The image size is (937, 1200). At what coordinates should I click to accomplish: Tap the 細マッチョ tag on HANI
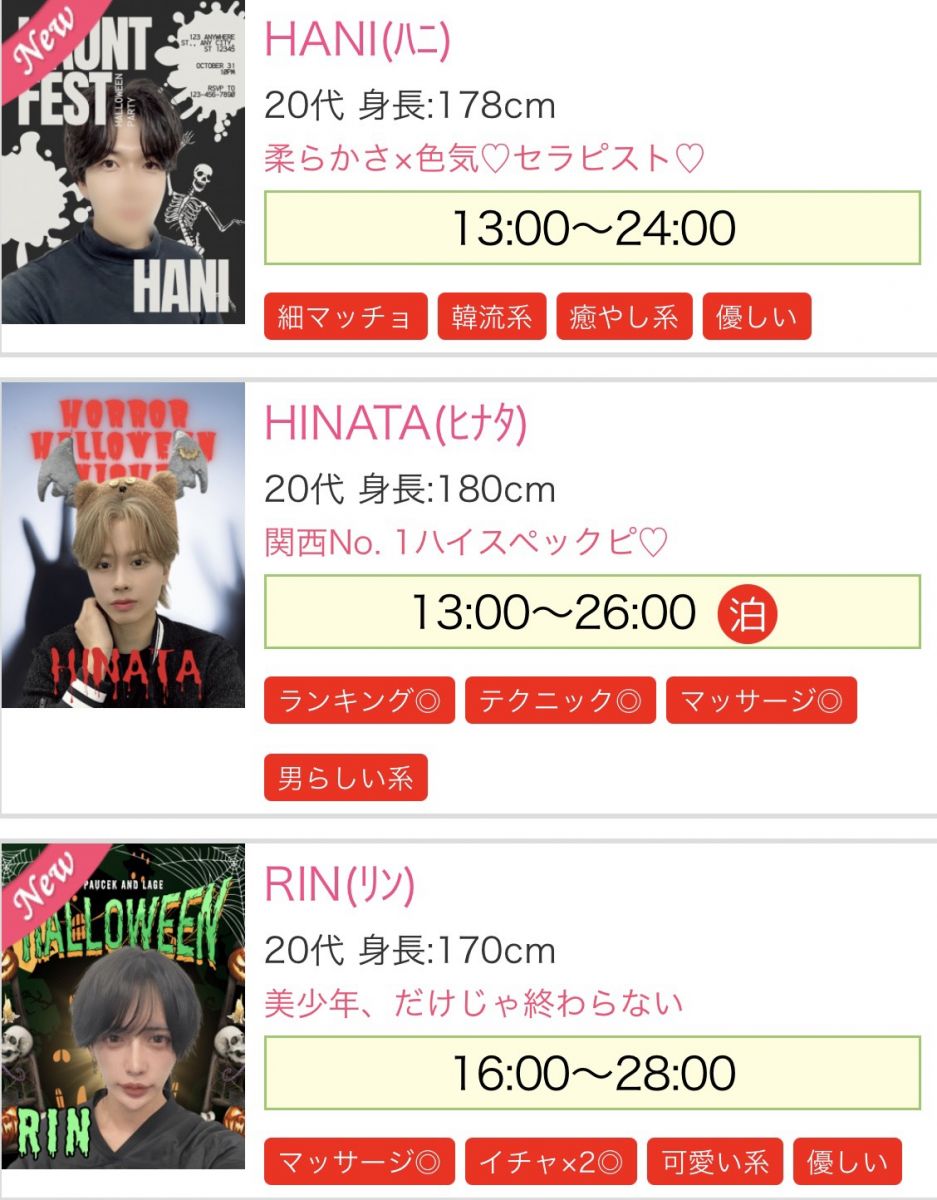(x=345, y=317)
